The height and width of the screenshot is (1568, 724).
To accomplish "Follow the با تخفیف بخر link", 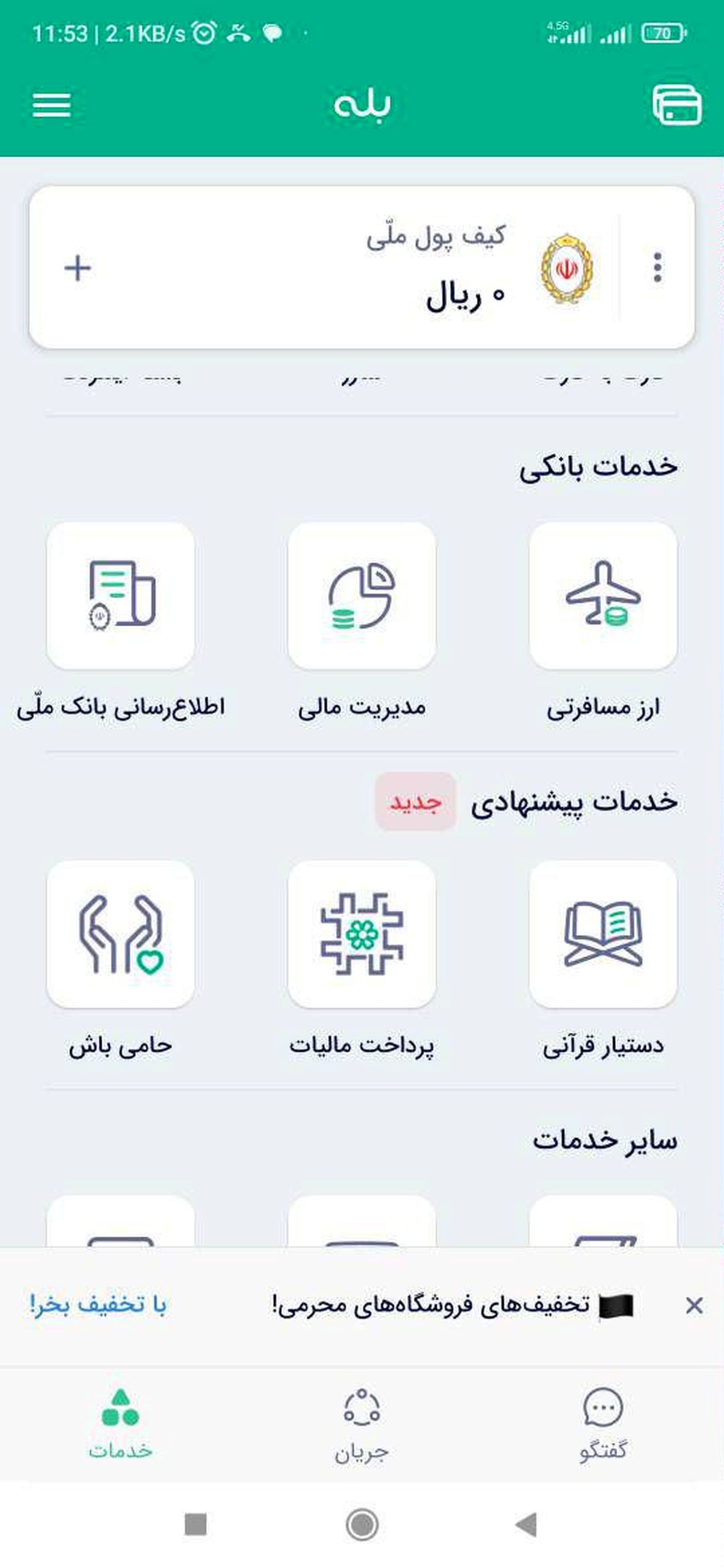I will (98, 1305).
